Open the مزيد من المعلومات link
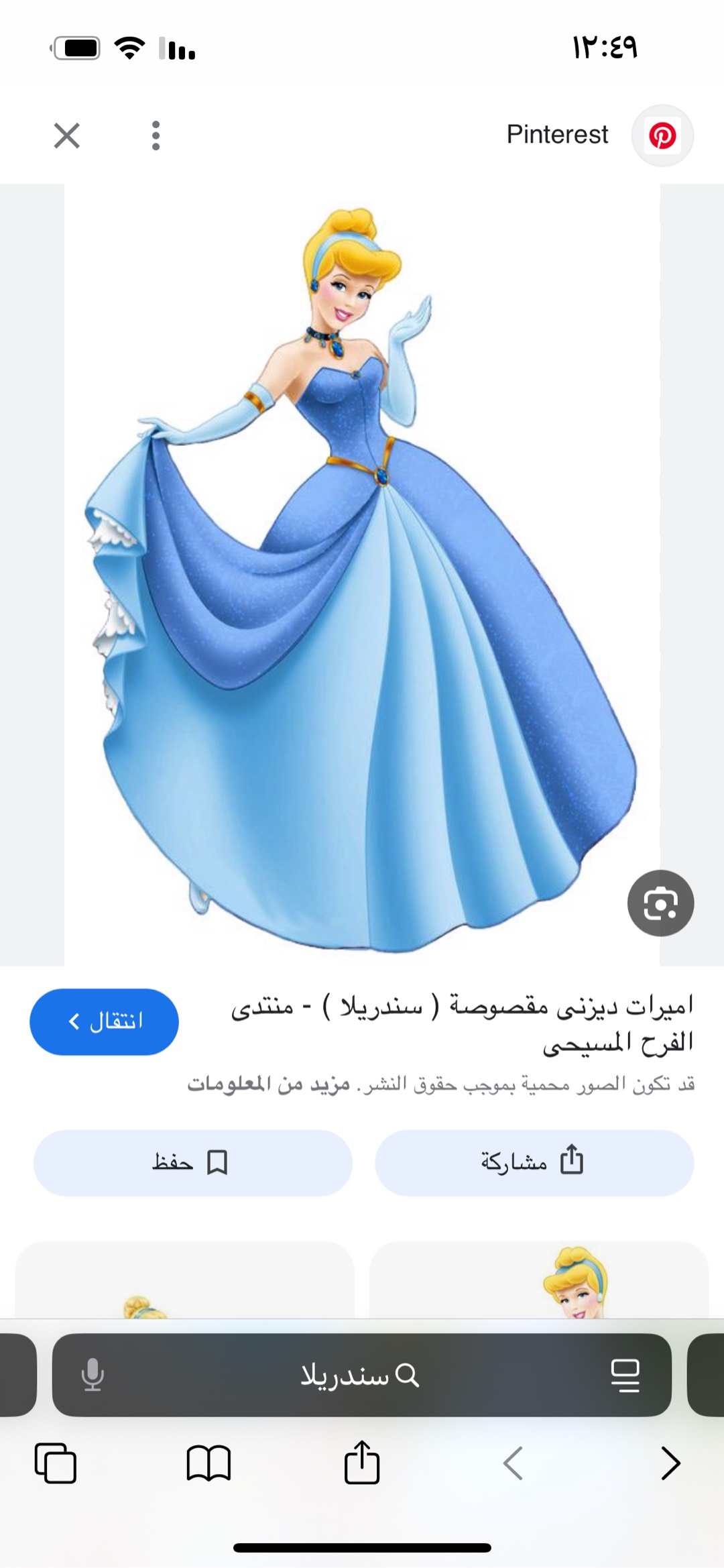This screenshot has width=724, height=1568. point(268,1084)
